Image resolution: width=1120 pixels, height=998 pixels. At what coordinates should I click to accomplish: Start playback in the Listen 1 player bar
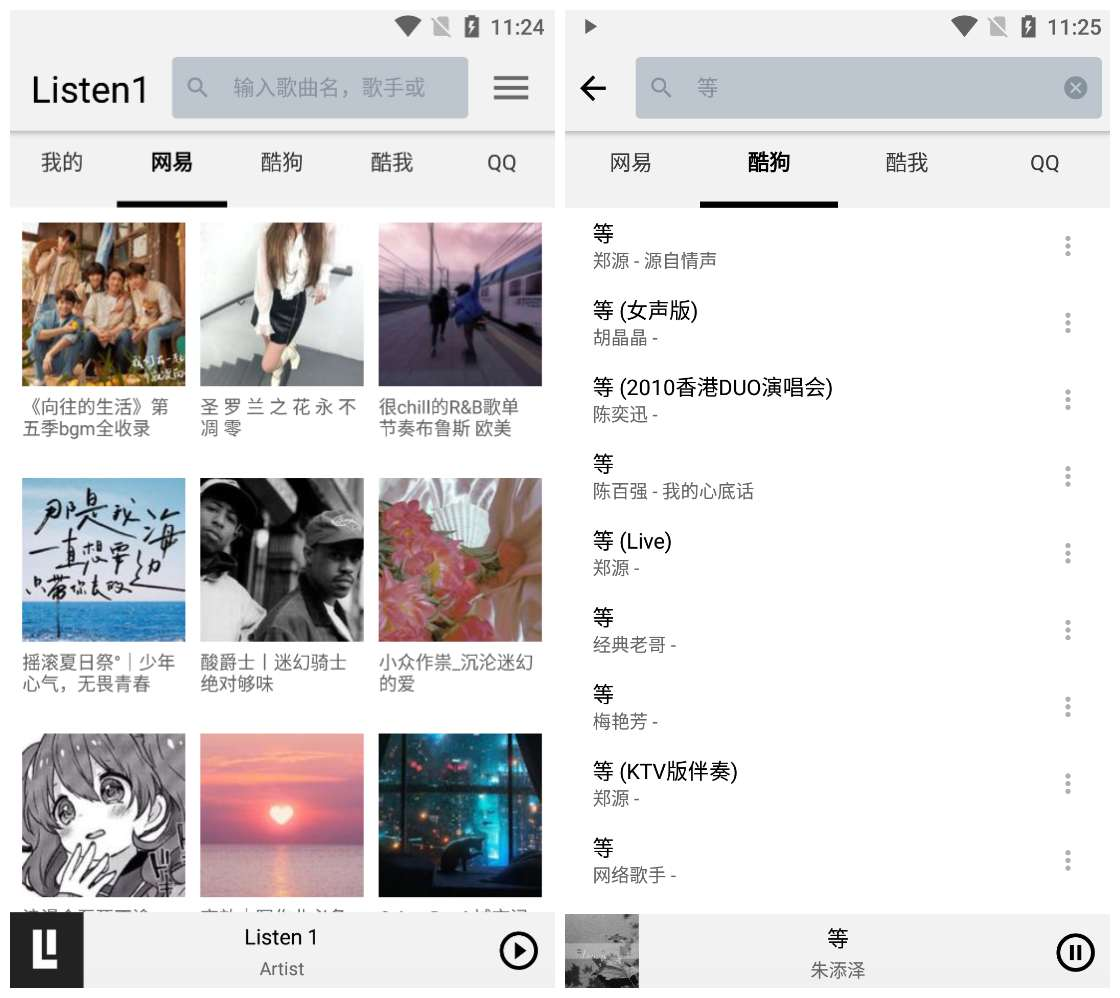click(519, 951)
